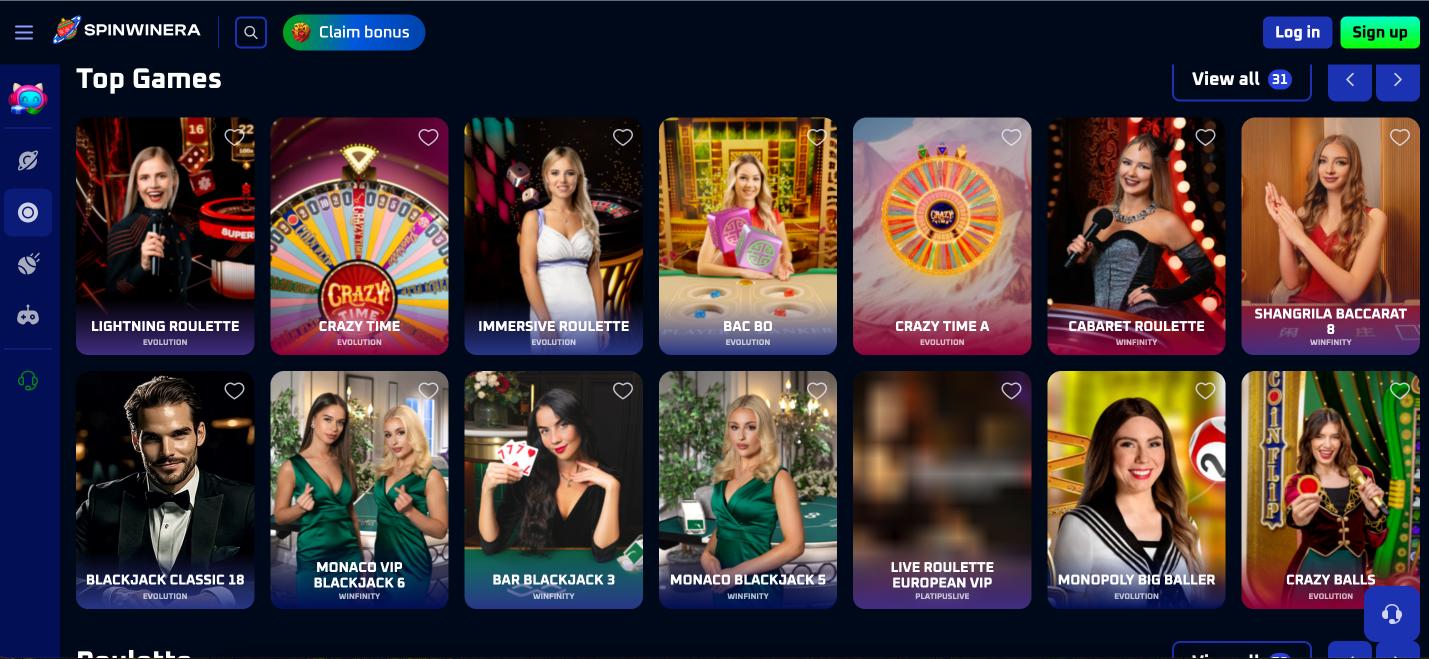Image resolution: width=1429 pixels, height=659 pixels.
Task: View all 31 Top Games
Action: coord(1241,79)
